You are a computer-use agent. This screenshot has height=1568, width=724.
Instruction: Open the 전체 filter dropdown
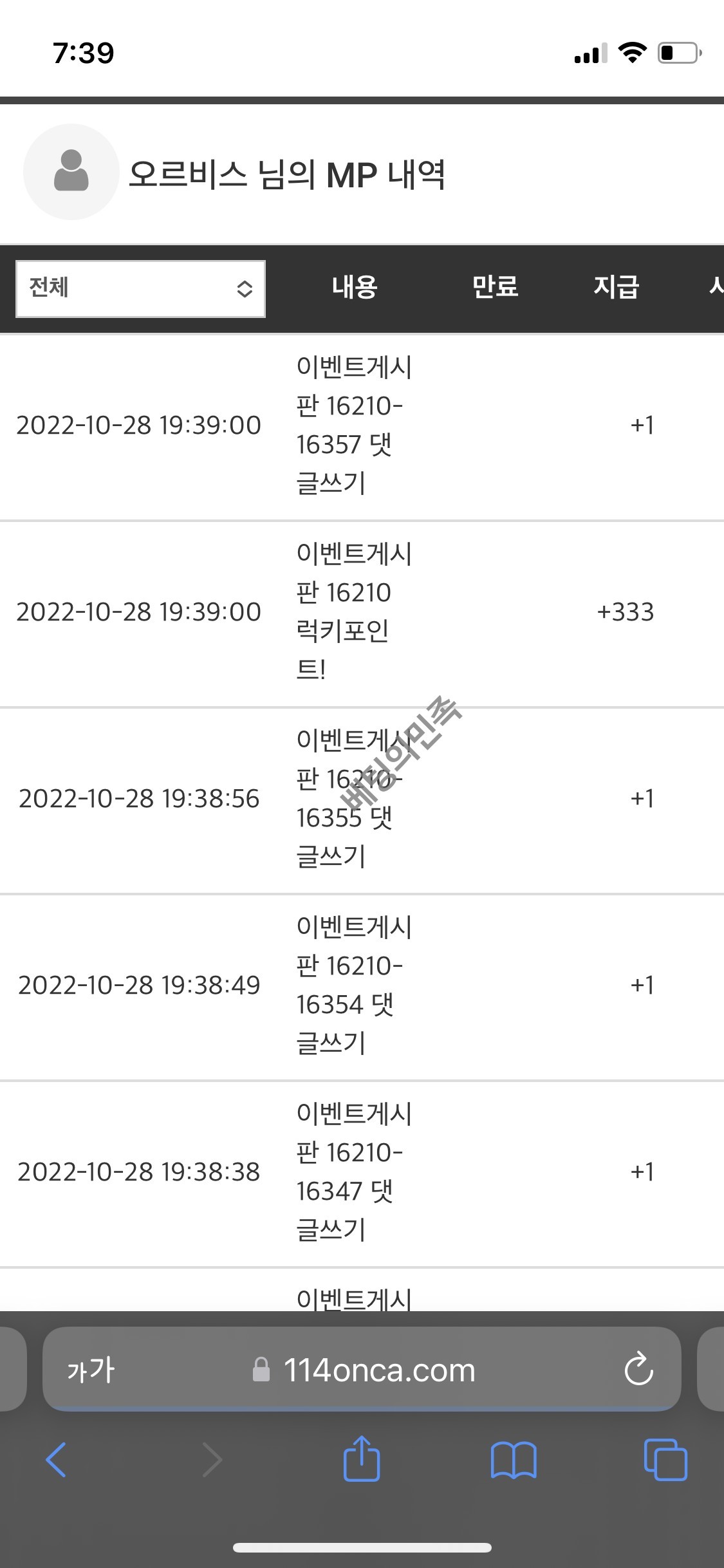[x=140, y=288]
